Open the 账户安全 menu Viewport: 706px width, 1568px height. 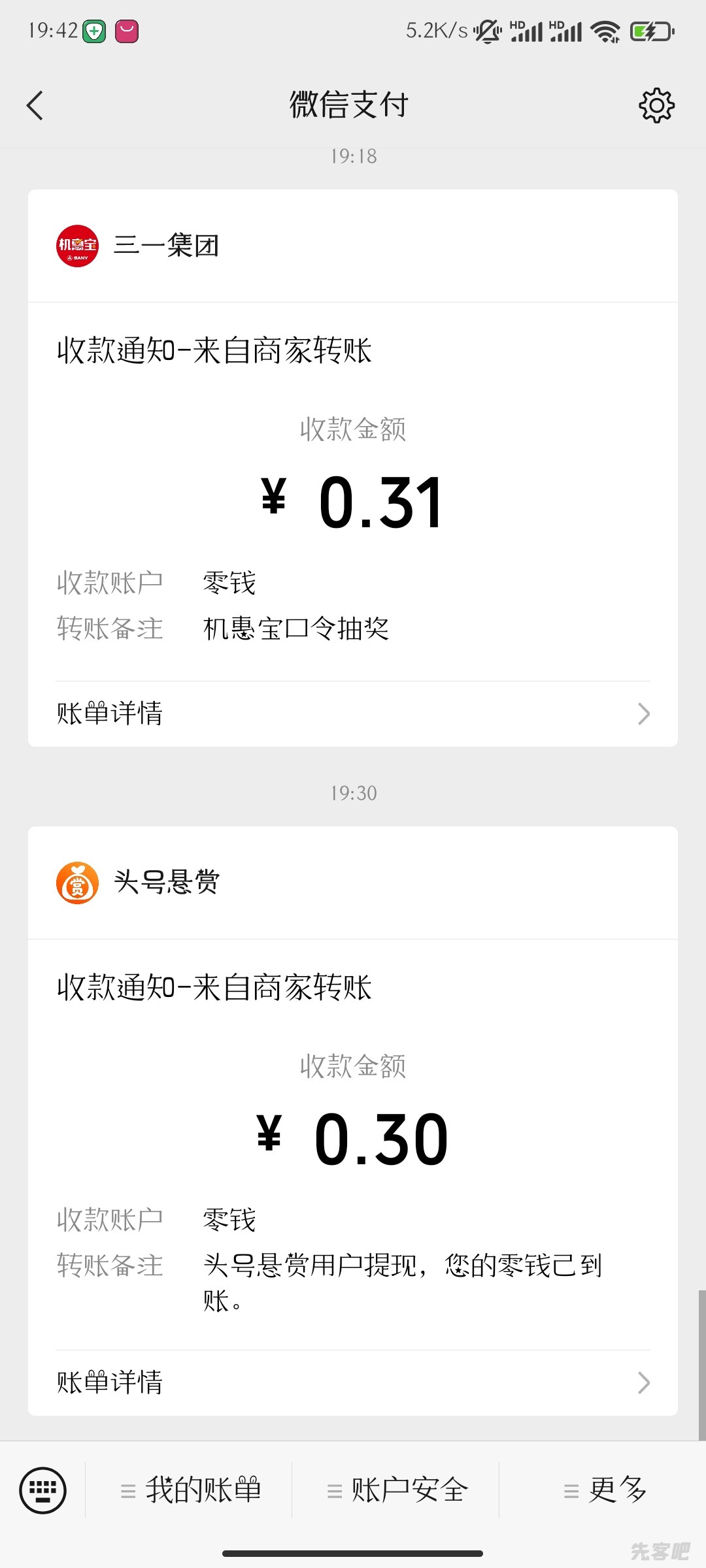[397, 1490]
